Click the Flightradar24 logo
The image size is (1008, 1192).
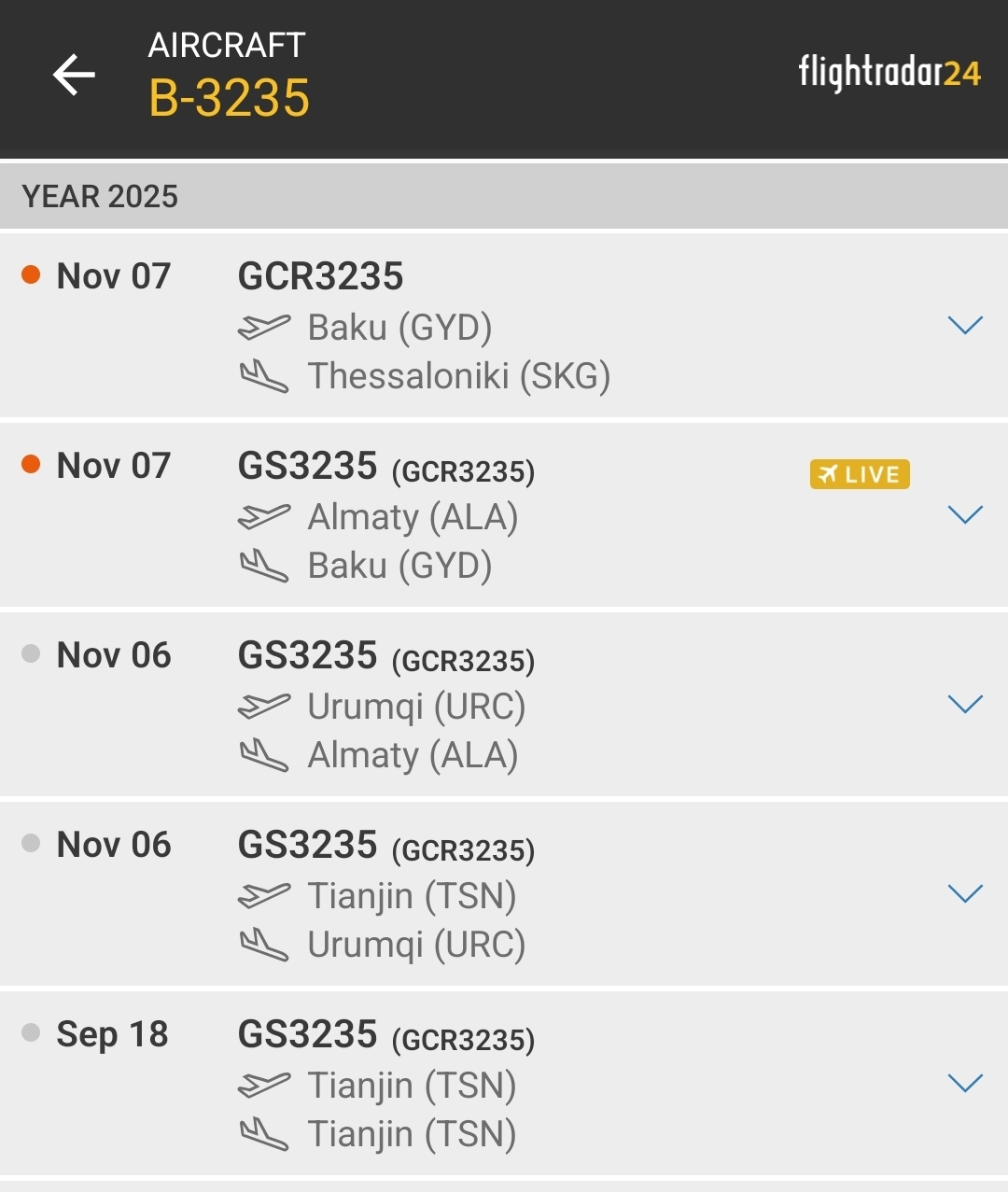[889, 71]
